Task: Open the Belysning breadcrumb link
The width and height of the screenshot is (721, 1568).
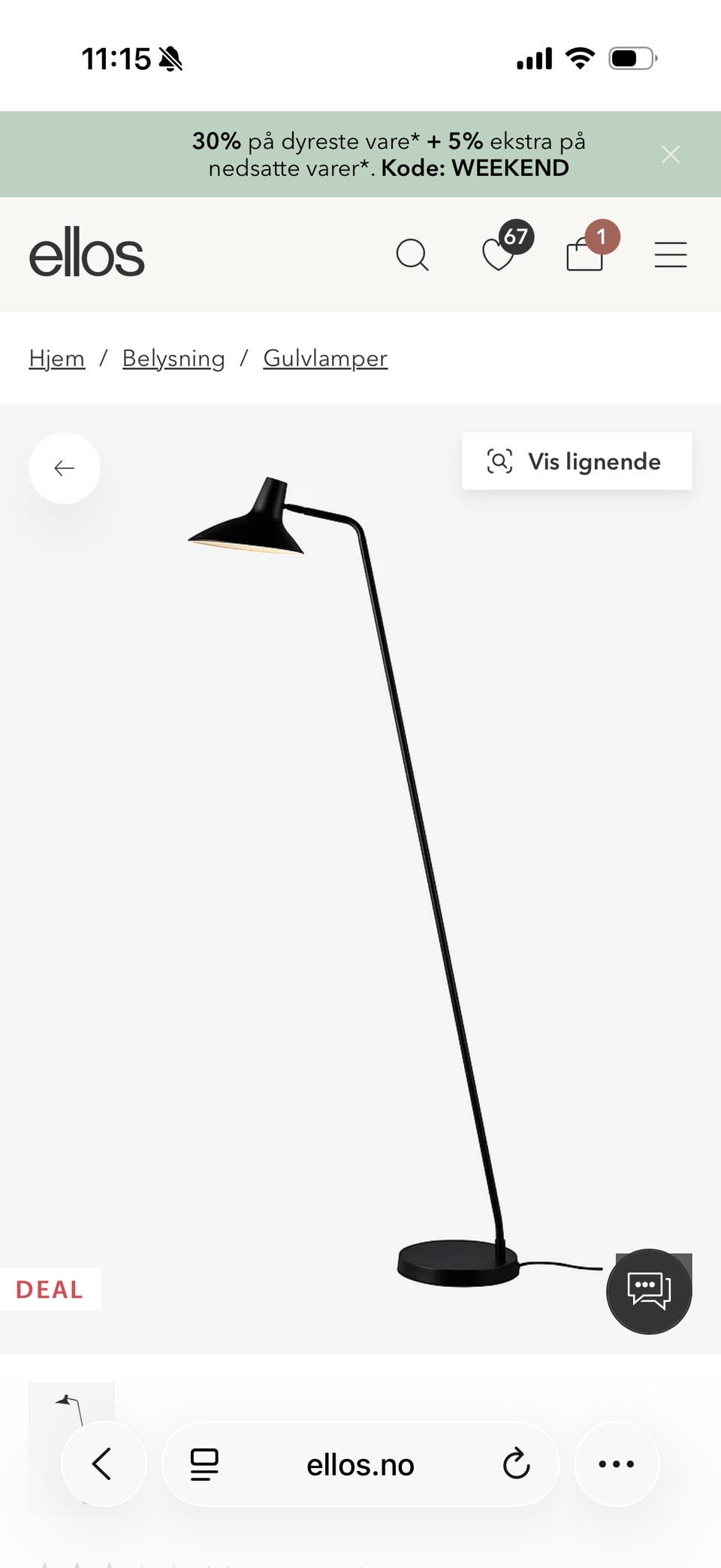Action: [173, 358]
